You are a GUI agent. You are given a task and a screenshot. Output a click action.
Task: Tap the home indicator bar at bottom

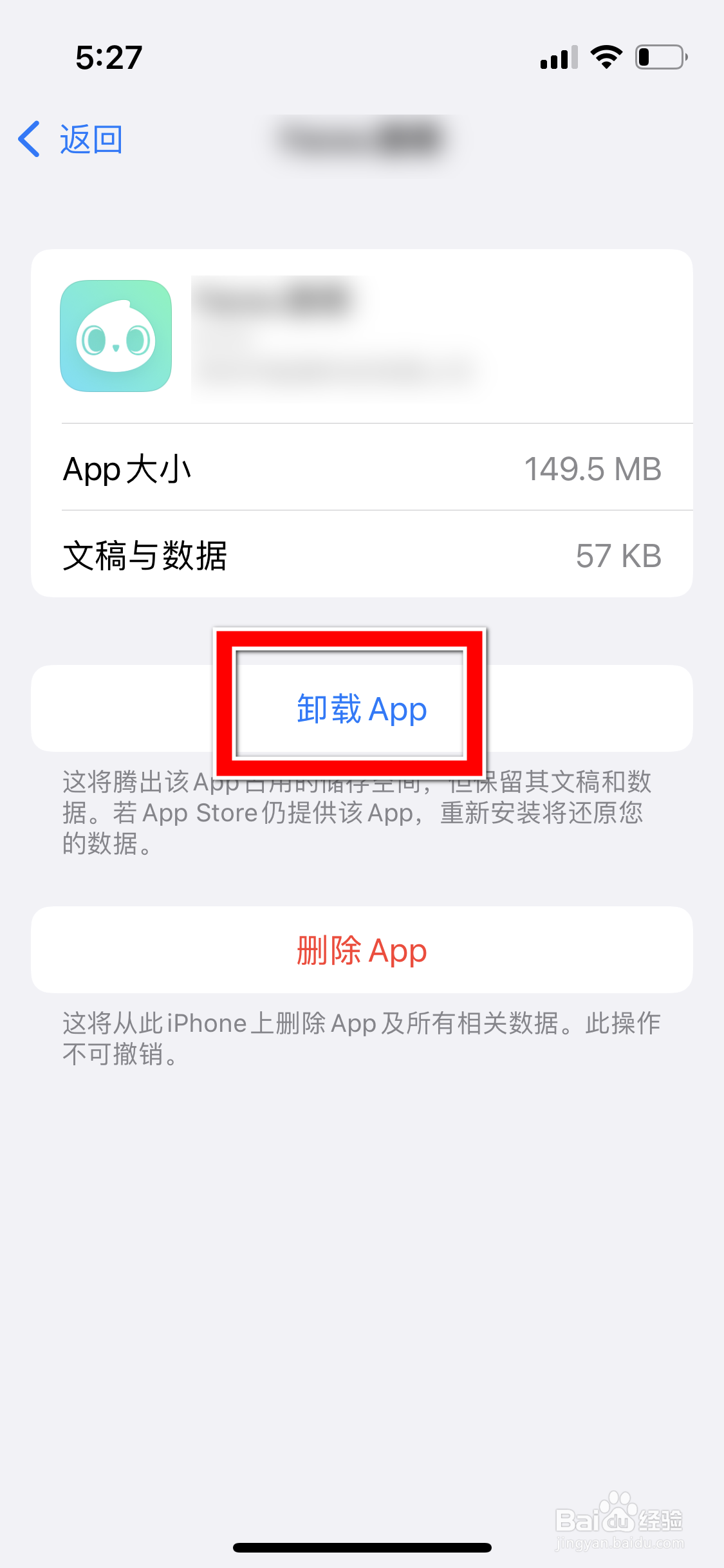[x=362, y=1546]
